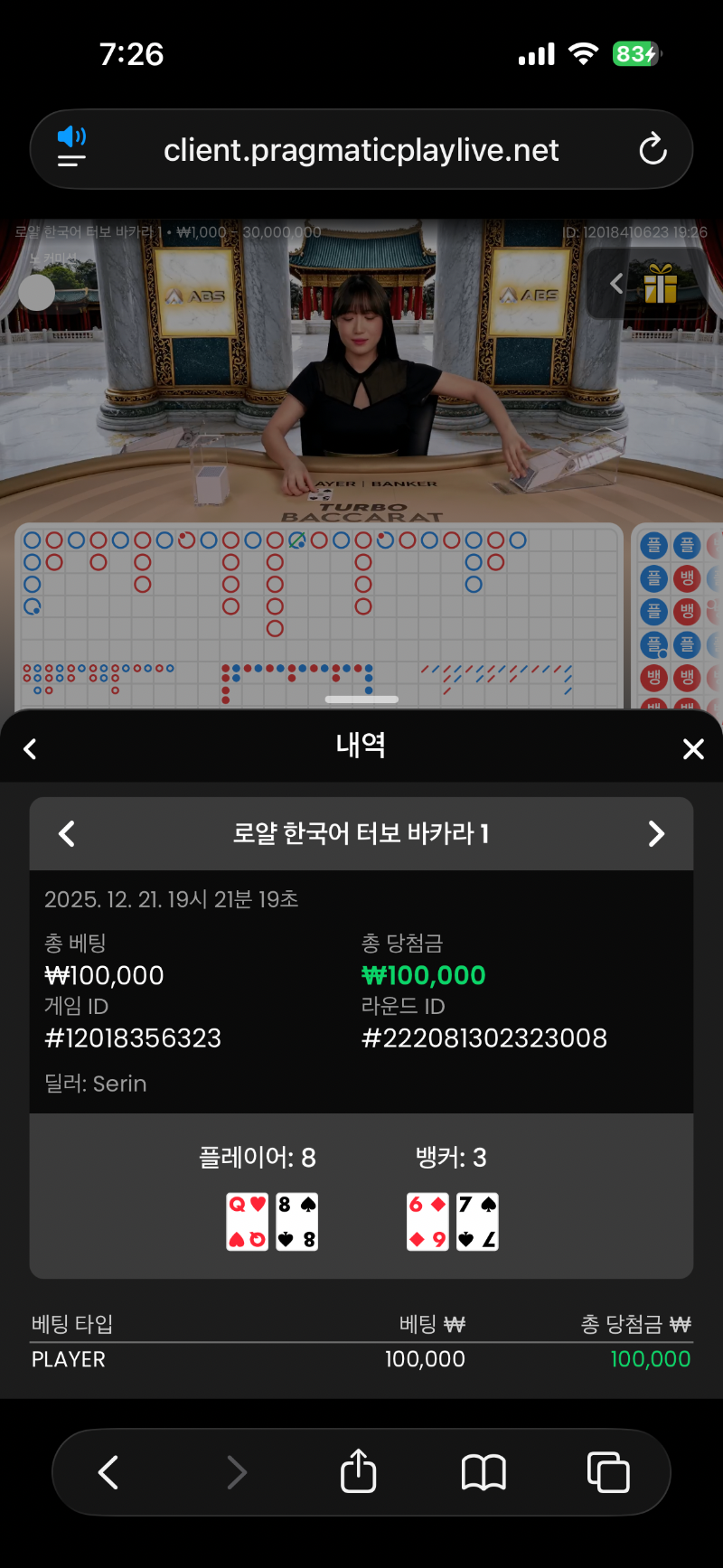This screenshot has height=1568, width=723.
Task: Close the 내역 history panel
Action: pyautogui.click(x=693, y=748)
